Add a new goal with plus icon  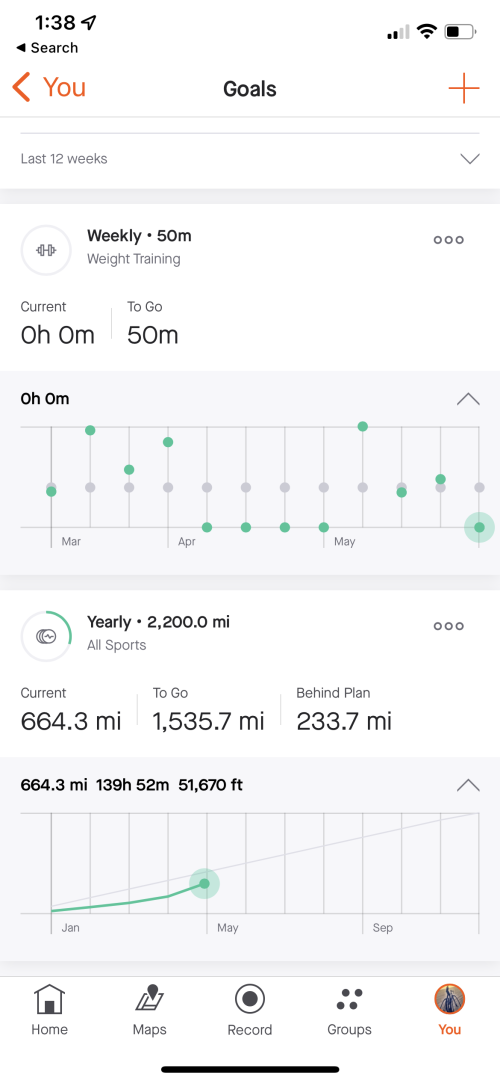coord(463,88)
